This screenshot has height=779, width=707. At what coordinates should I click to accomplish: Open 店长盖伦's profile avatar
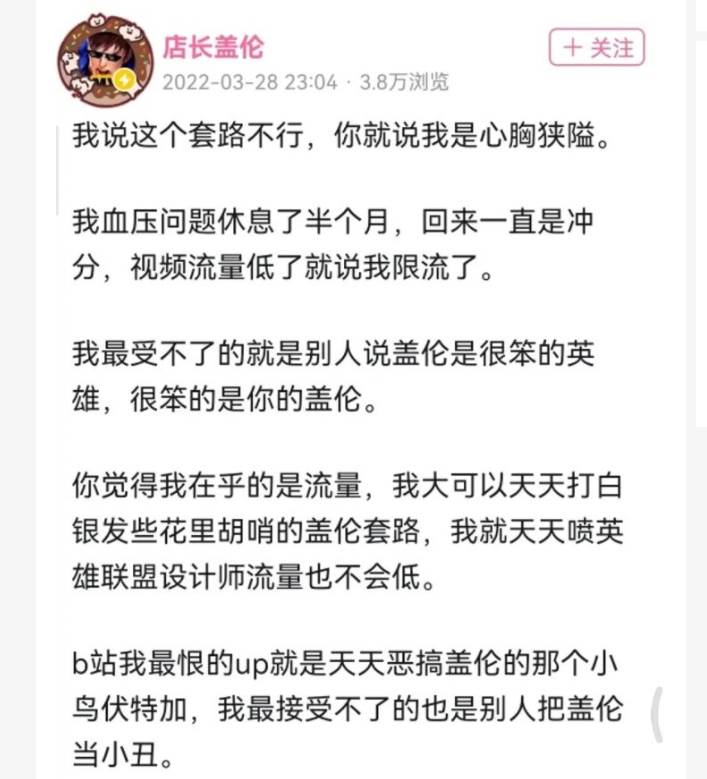point(104,59)
